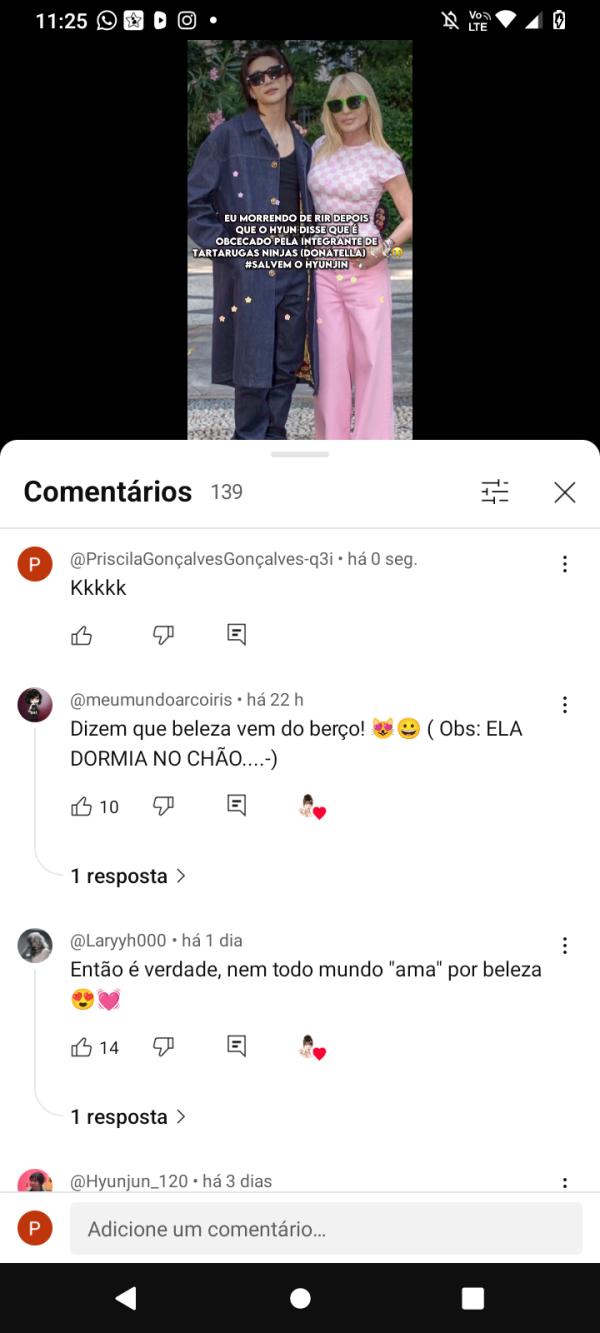The image size is (600, 1333).
Task: Dislike the "Kkkkk" comment
Action: coord(163,635)
